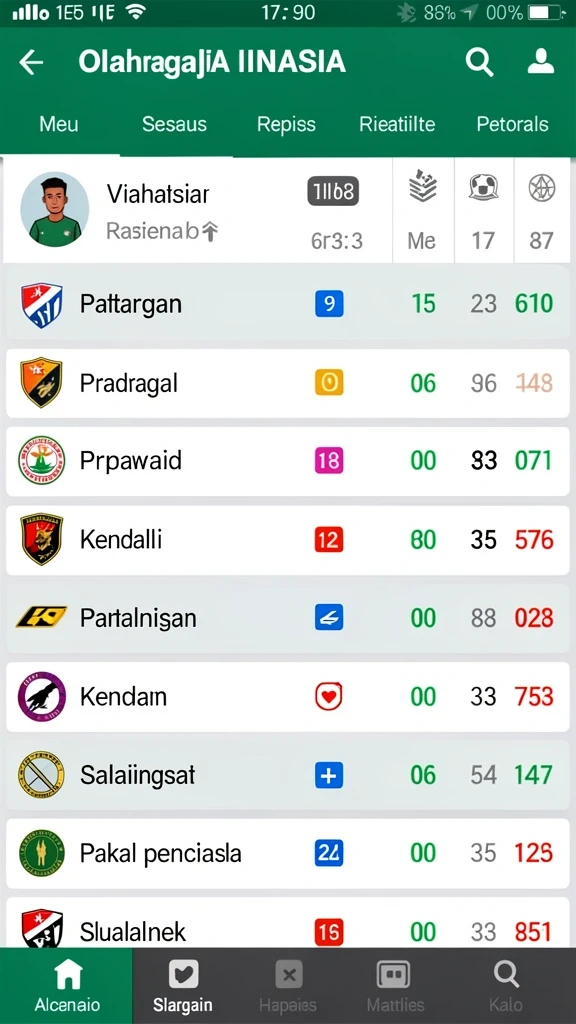View the Pakal penciasla team row

click(x=287, y=854)
